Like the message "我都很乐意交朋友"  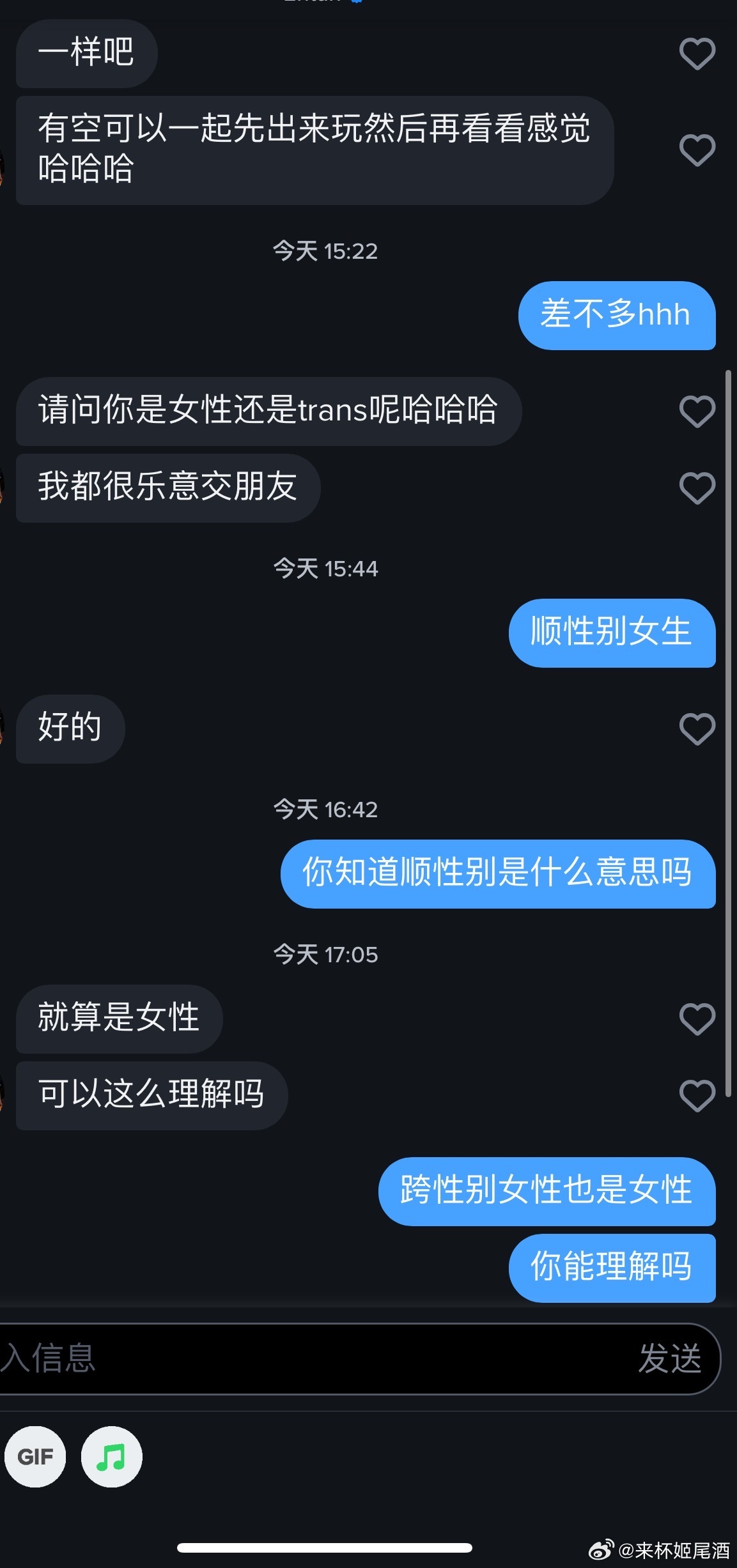pyautogui.click(x=697, y=488)
